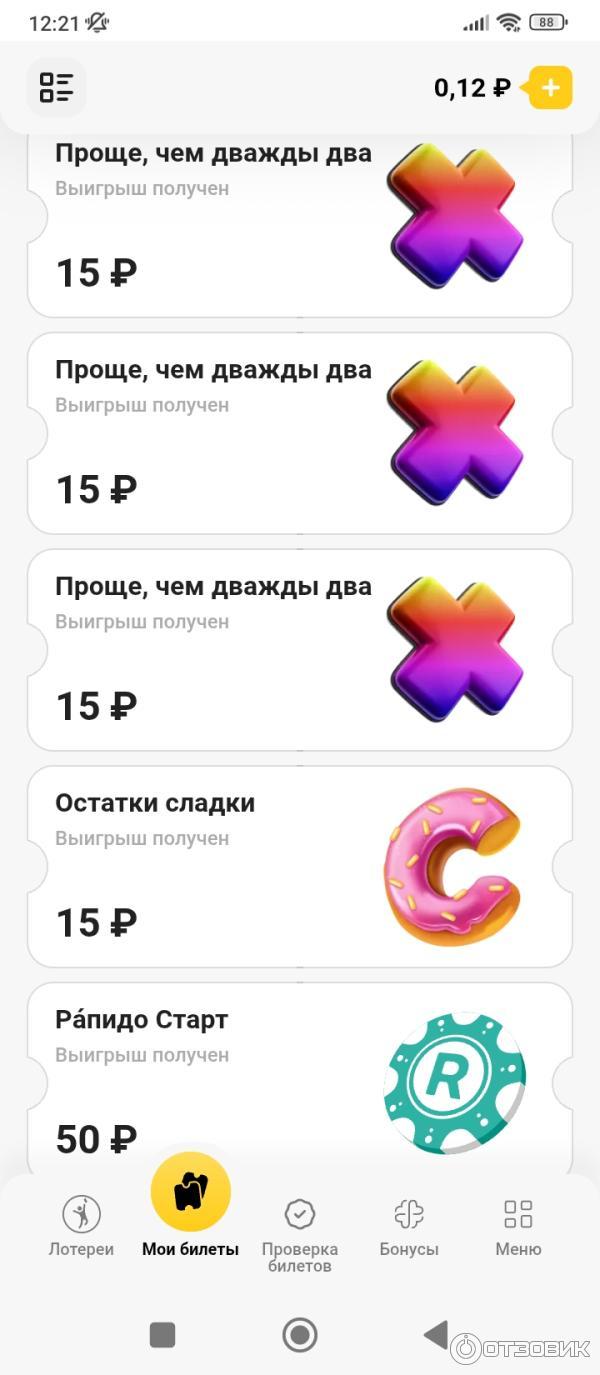Switch to the Лотереи tab
The width and height of the screenshot is (600, 1375).
pos(81,1226)
